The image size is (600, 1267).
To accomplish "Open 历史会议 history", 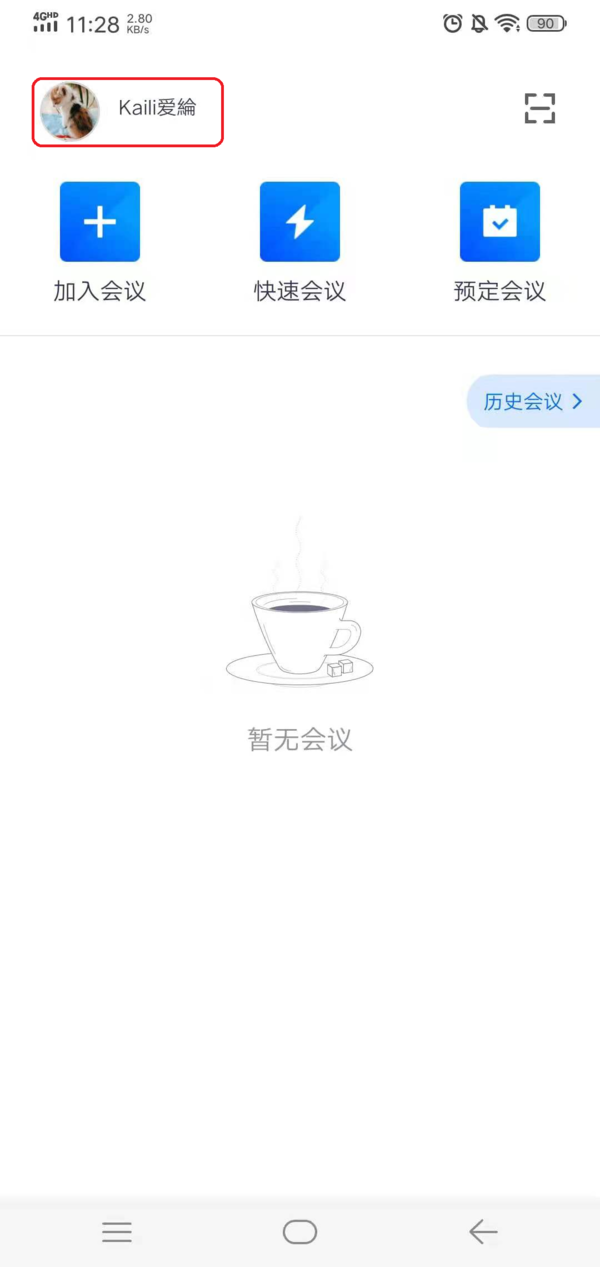I will pyautogui.click(x=533, y=402).
